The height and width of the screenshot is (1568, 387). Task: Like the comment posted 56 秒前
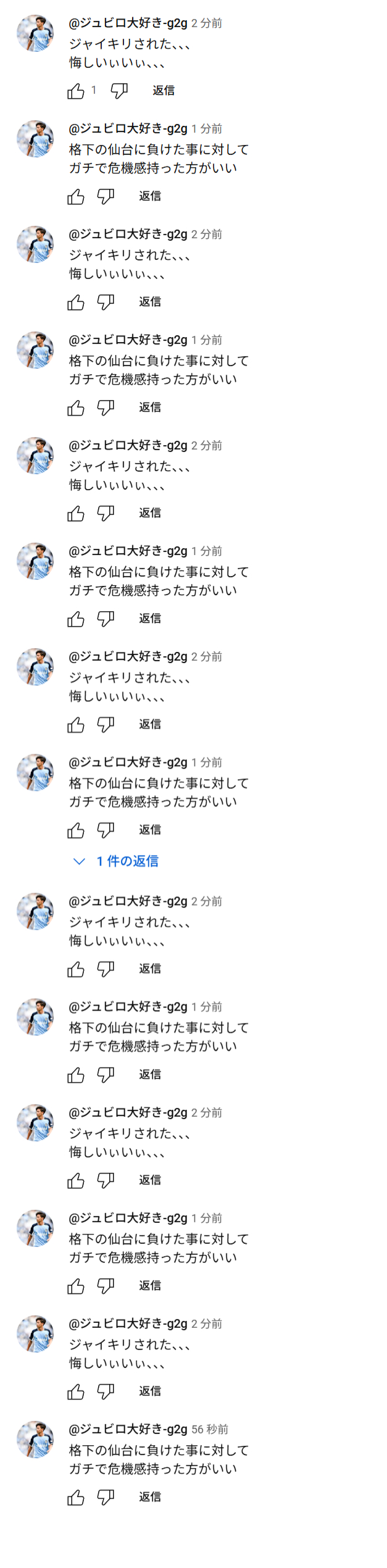click(x=76, y=1497)
